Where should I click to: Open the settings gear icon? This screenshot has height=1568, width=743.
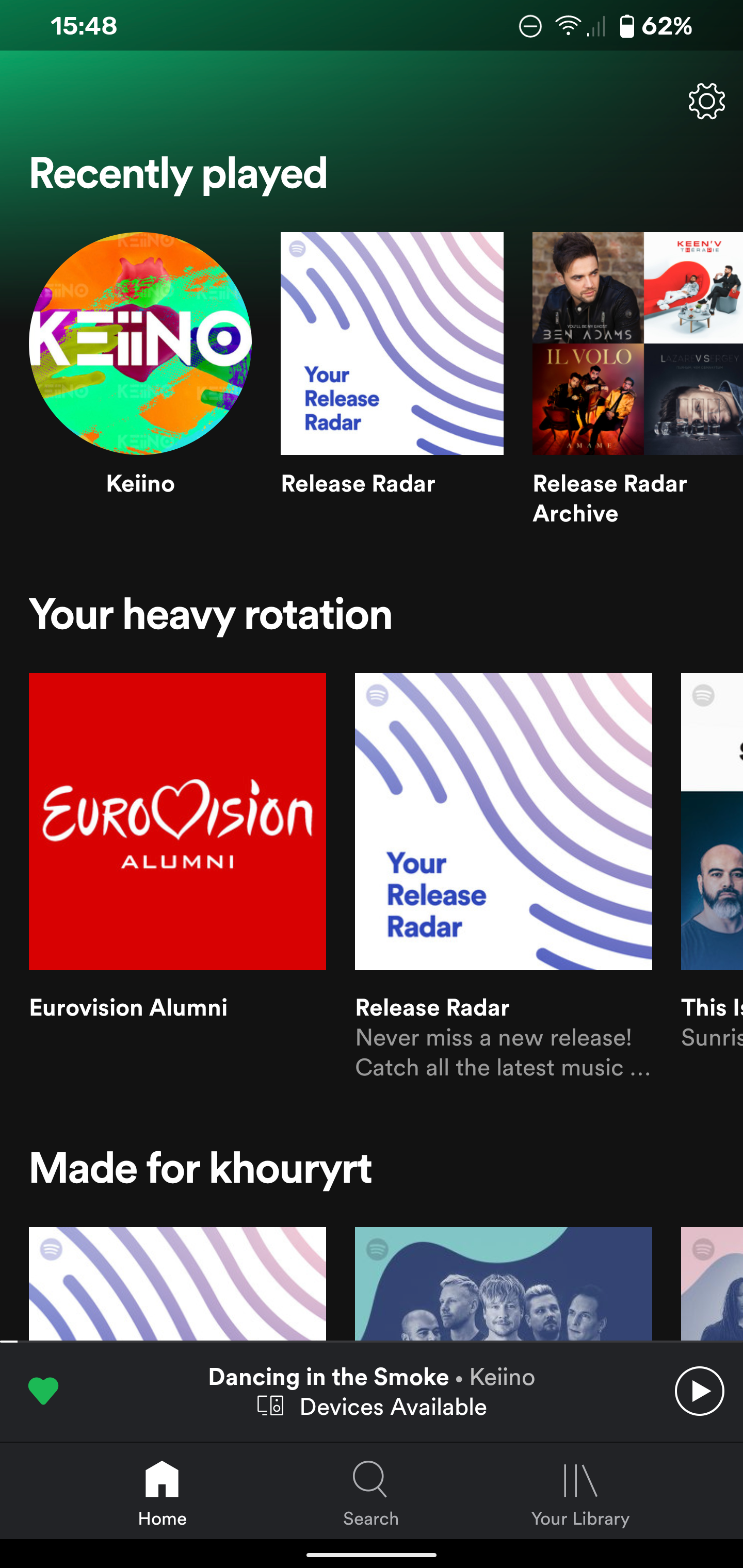pyautogui.click(x=706, y=101)
